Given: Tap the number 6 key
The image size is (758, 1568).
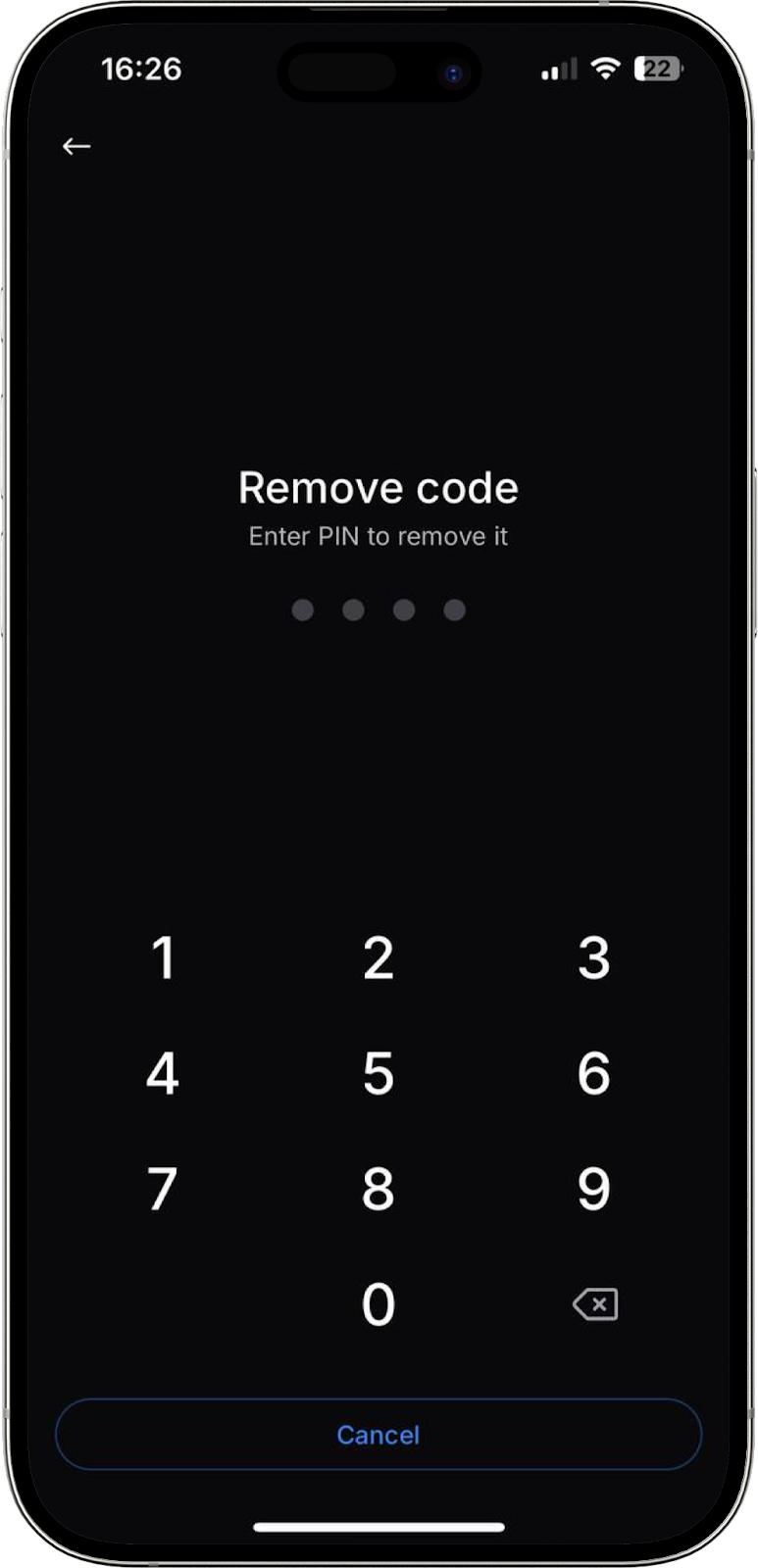Looking at the screenshot, I should 593,1073.
